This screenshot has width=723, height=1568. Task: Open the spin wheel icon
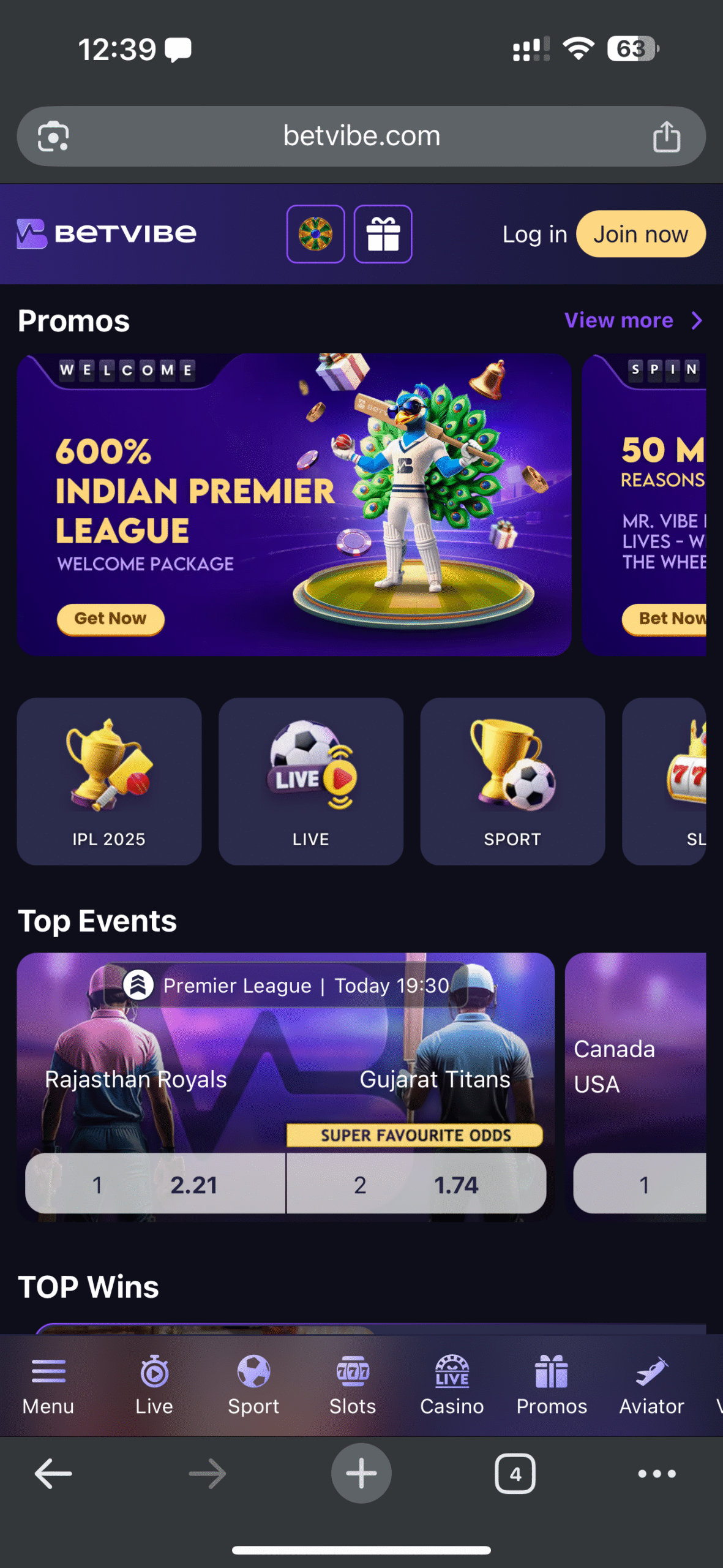pyautogui.click(x=315, y=234)
